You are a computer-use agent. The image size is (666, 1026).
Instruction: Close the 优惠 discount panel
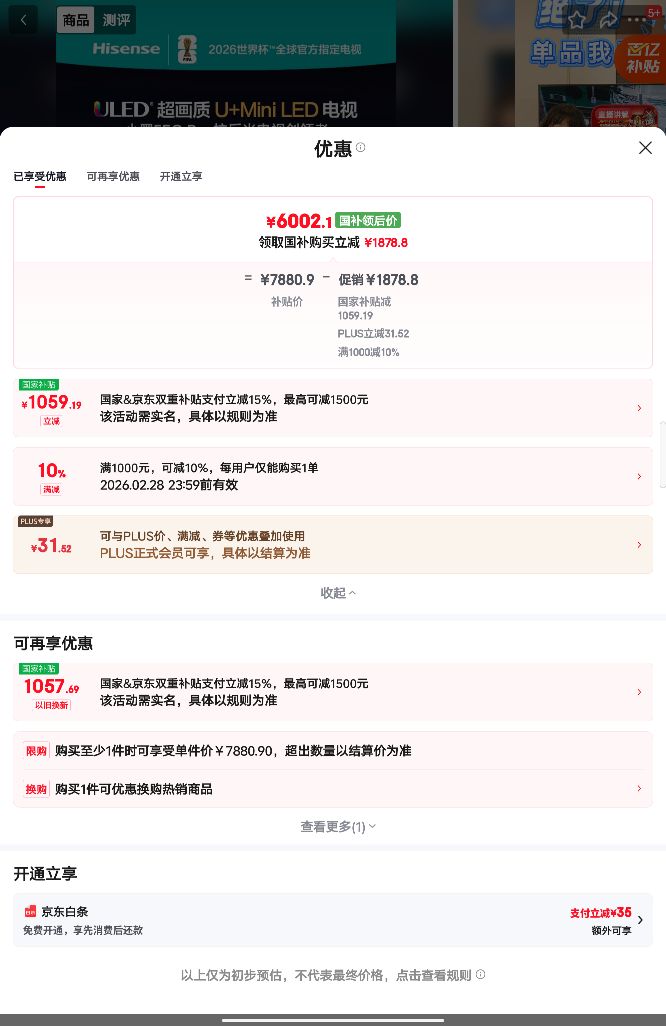pos(645,148)
